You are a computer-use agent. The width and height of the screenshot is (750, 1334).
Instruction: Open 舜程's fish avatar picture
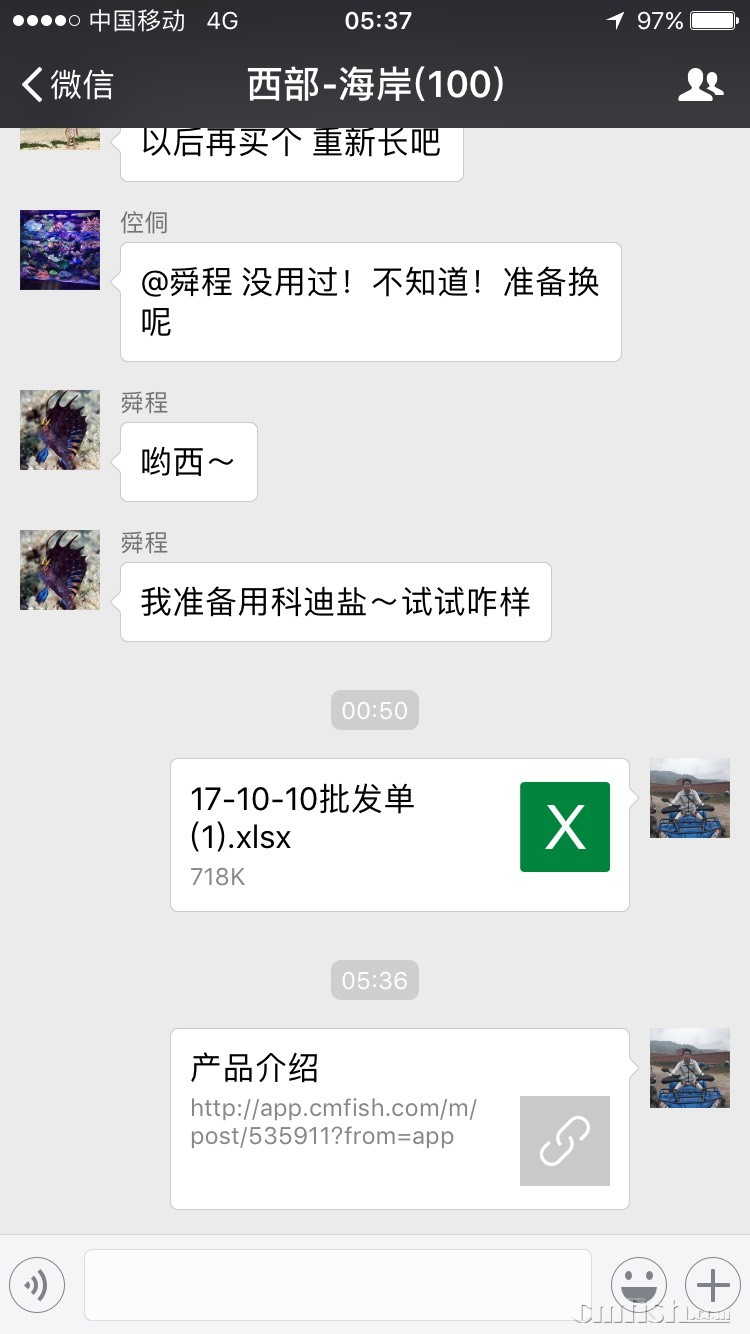(x=59, y=430)
